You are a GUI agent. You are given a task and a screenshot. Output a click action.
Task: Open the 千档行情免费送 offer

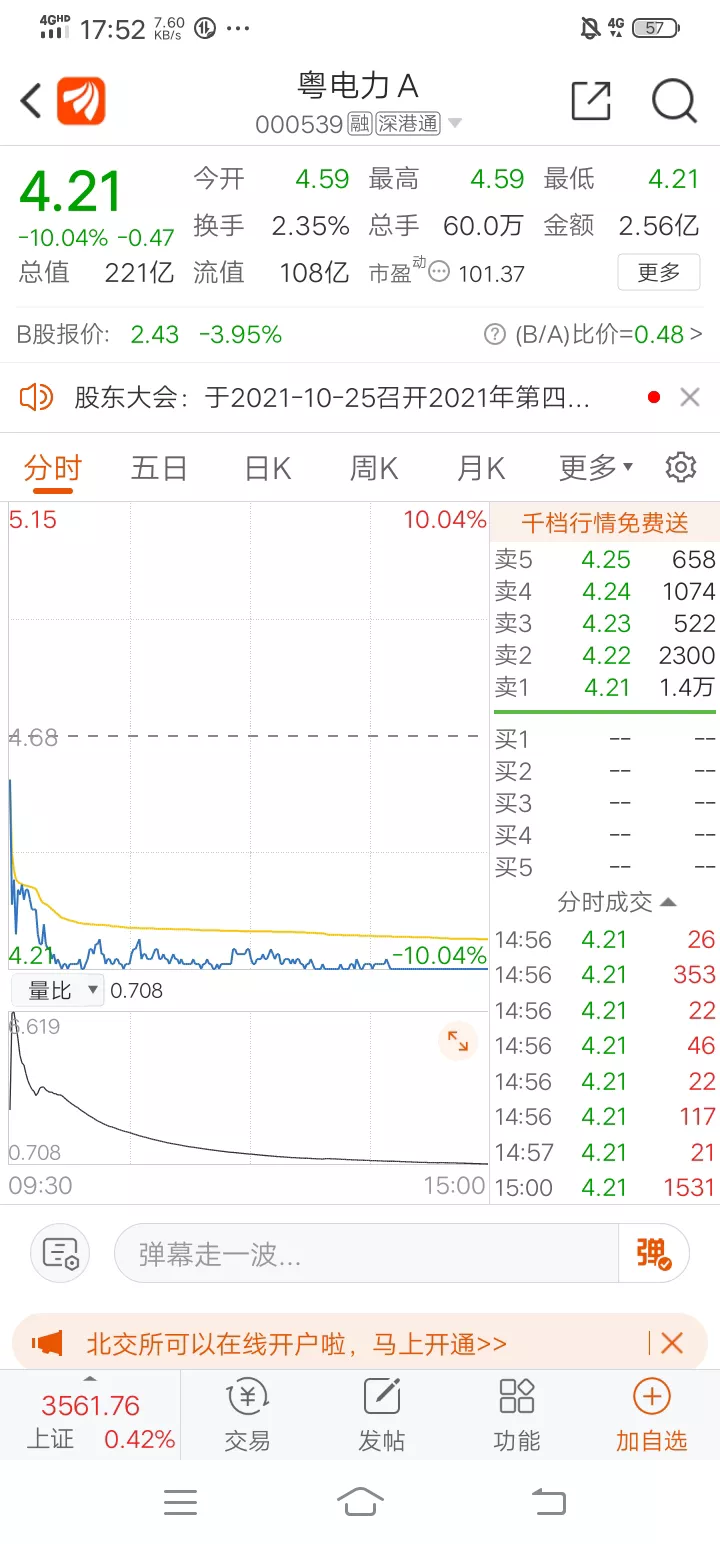605,522
